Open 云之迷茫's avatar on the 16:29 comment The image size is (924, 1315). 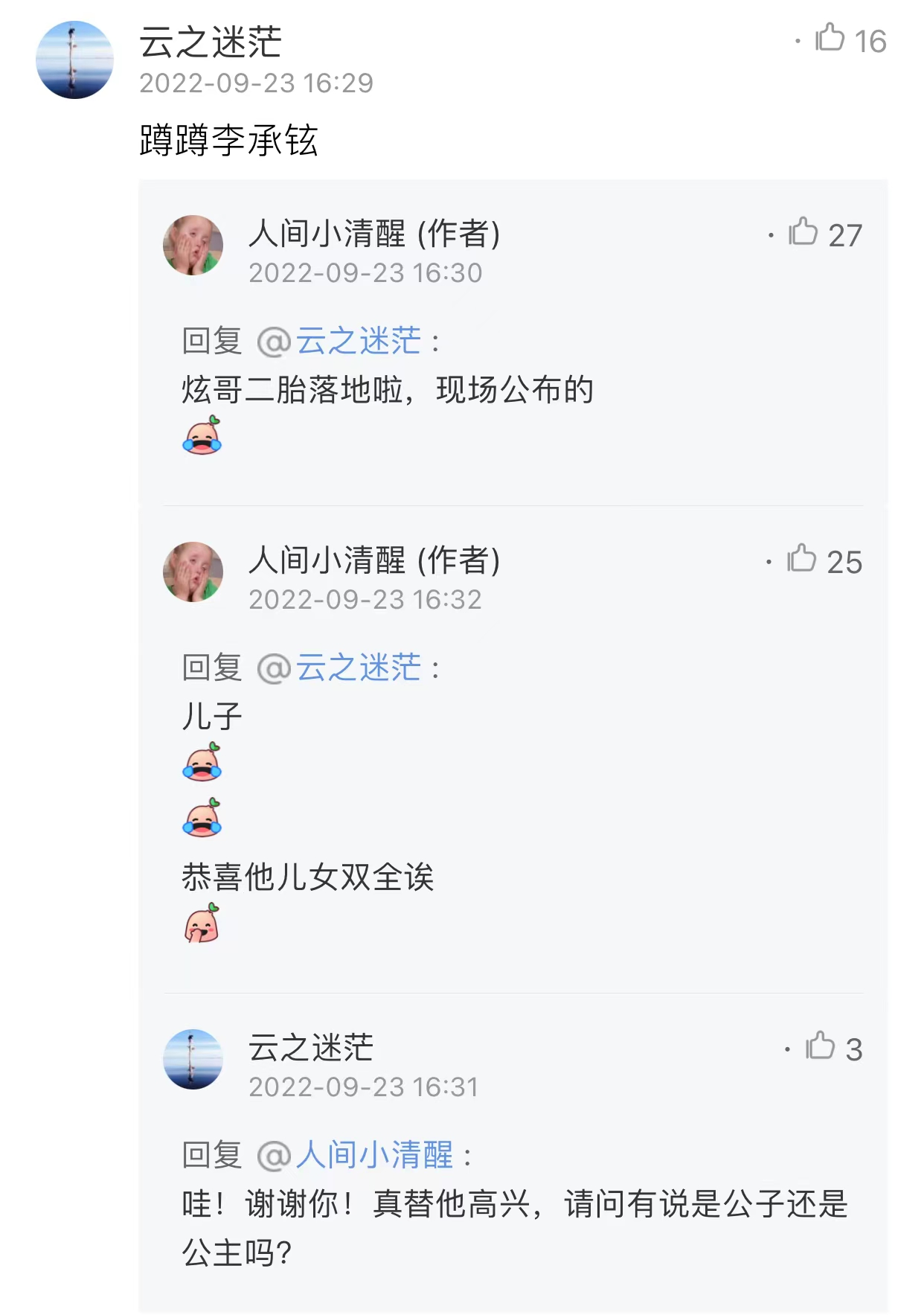pos(74,60)
